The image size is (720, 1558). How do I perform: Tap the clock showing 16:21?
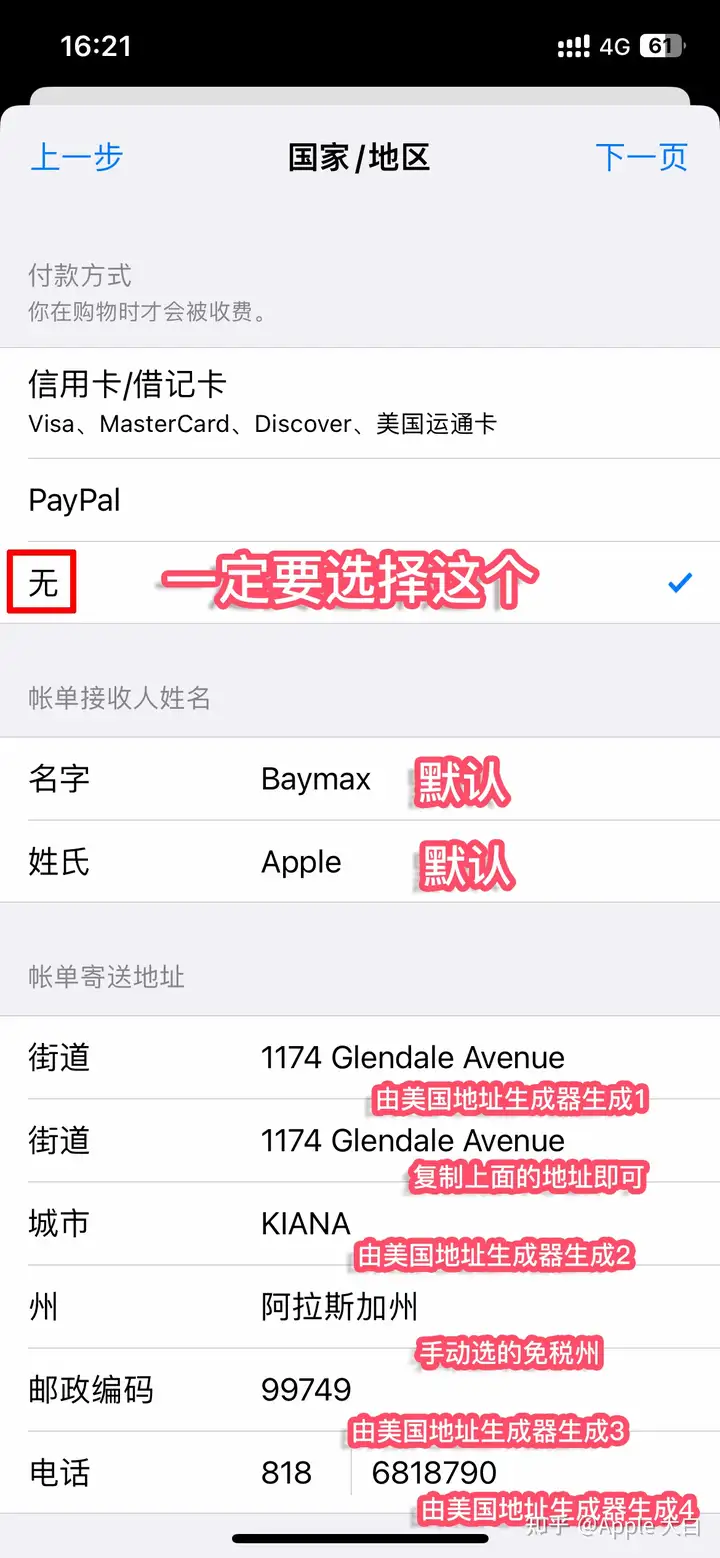coord(95,44)
